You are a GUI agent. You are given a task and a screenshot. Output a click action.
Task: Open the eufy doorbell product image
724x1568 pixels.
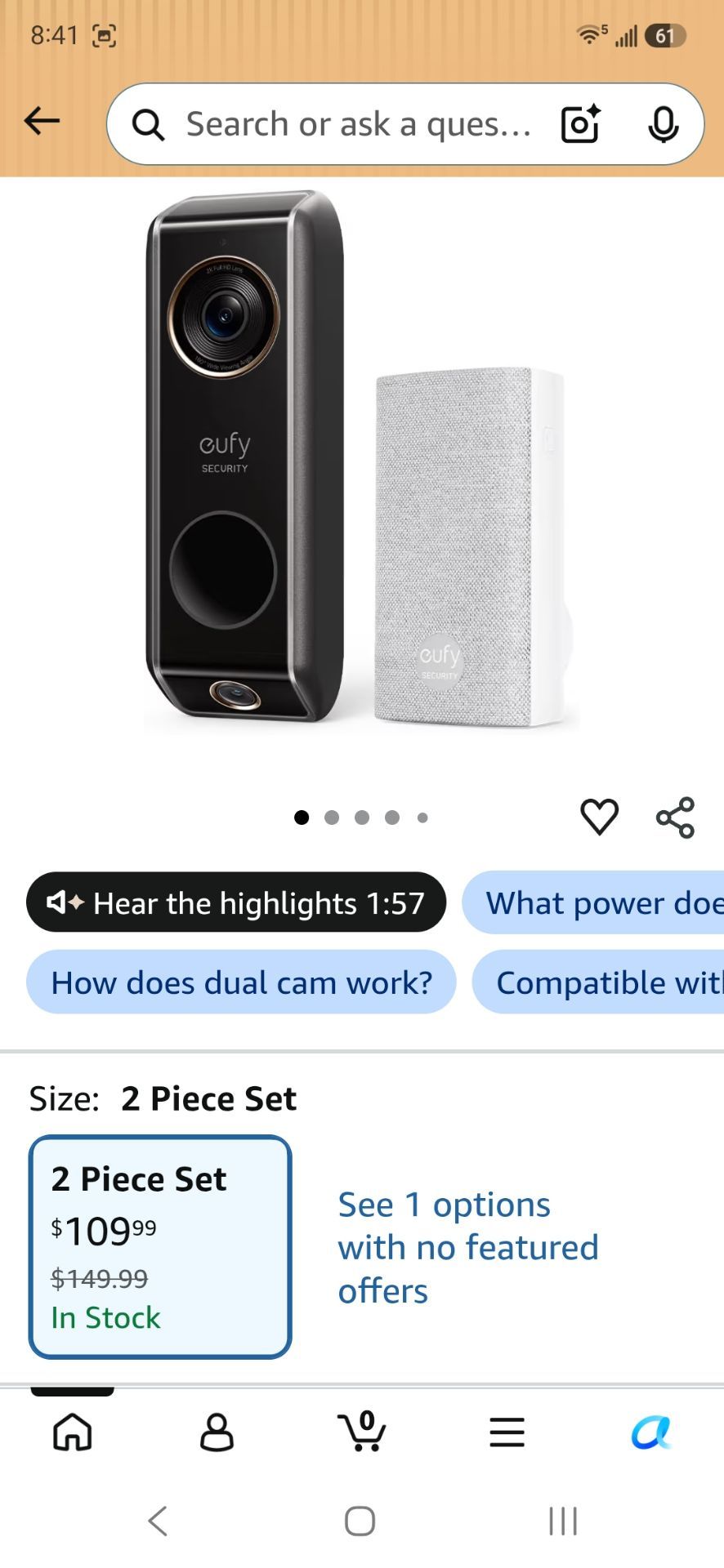pos(362,461)
